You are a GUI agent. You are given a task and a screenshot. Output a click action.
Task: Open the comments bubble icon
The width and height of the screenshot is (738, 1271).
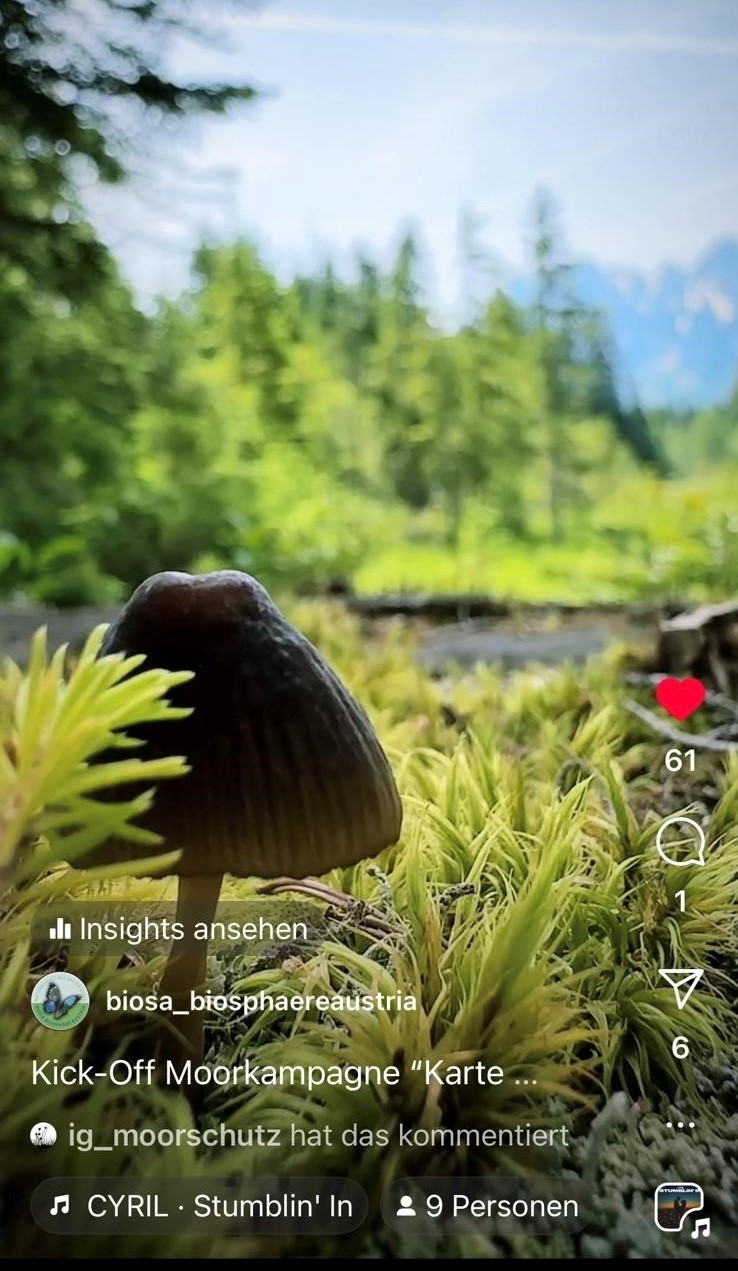[x=680, y=842]
